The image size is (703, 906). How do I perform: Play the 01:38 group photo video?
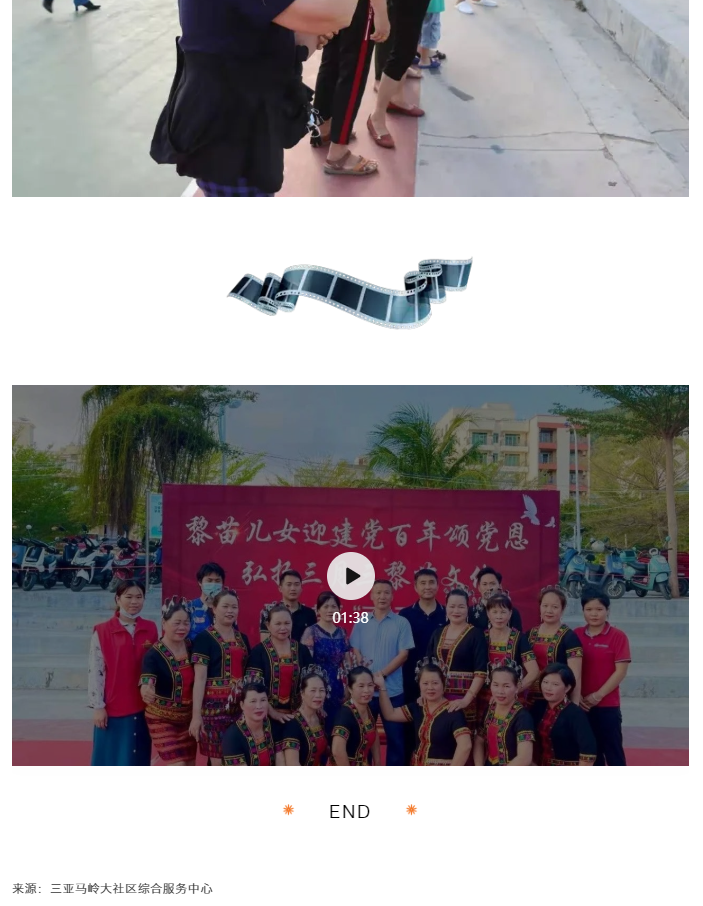pos(351,576)
